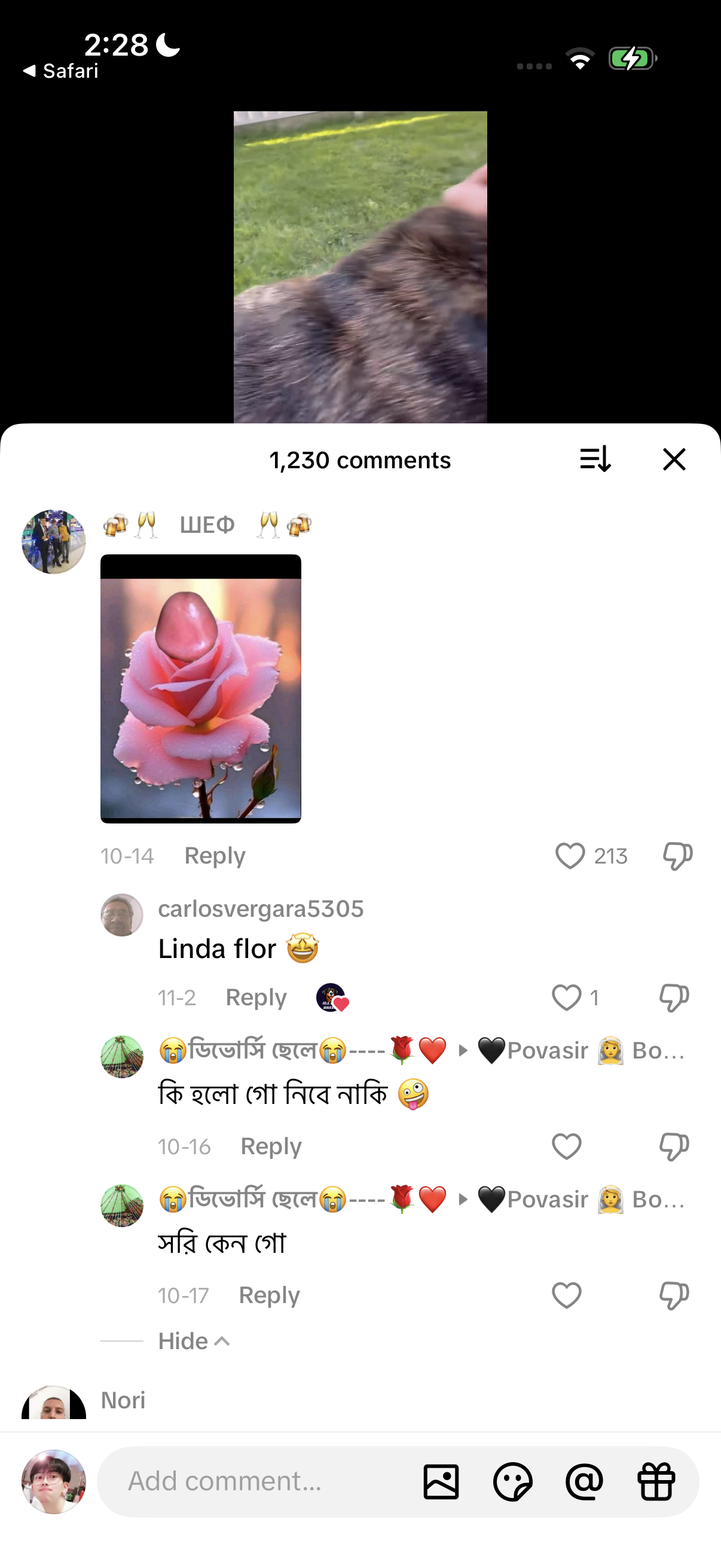Screen dimensions: 721x1568
Task: Open carlosvergara5305's profile
Action: click(x=261, y=909)
